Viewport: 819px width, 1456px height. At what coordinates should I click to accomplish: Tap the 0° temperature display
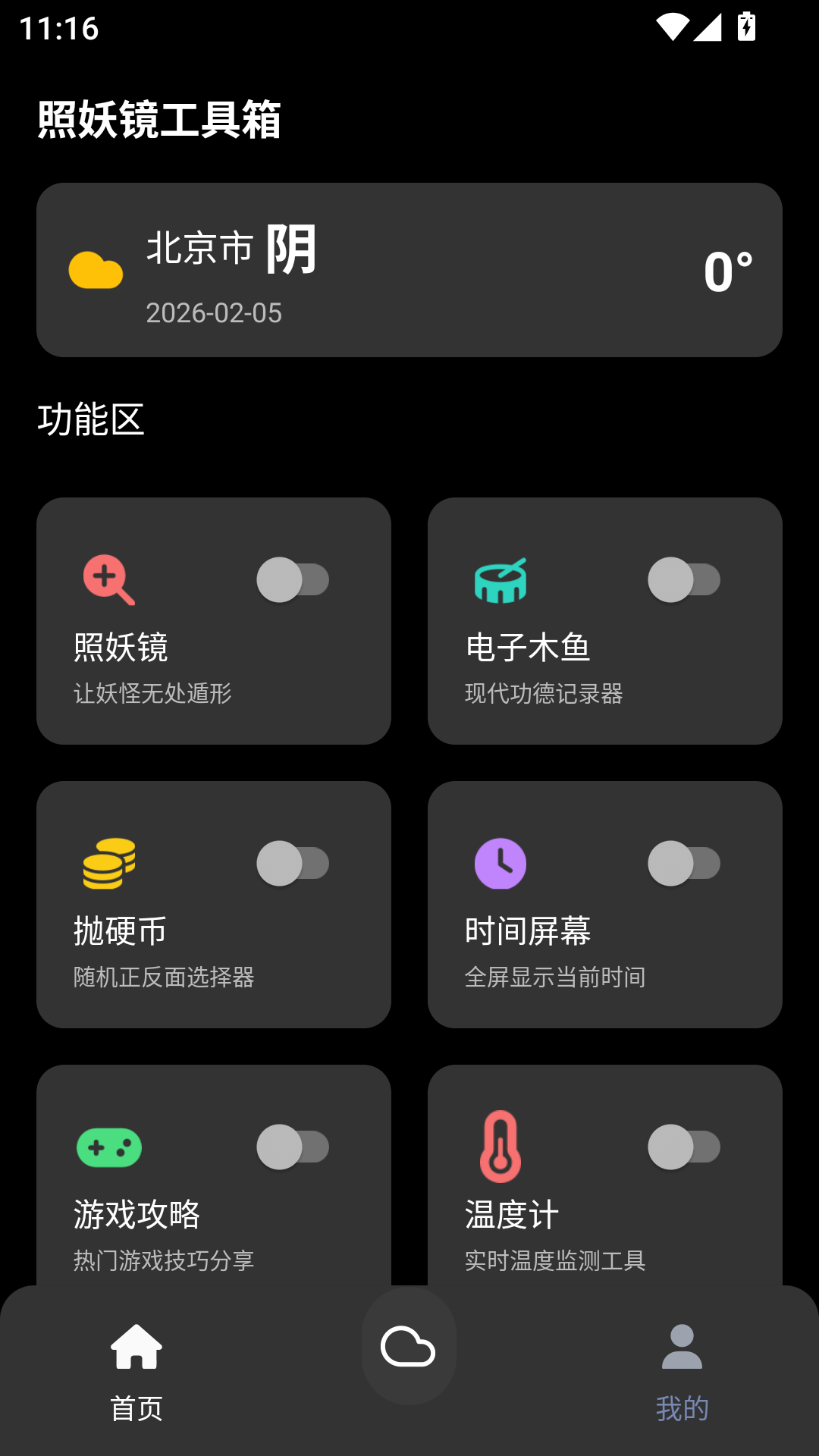pos(728,269)
